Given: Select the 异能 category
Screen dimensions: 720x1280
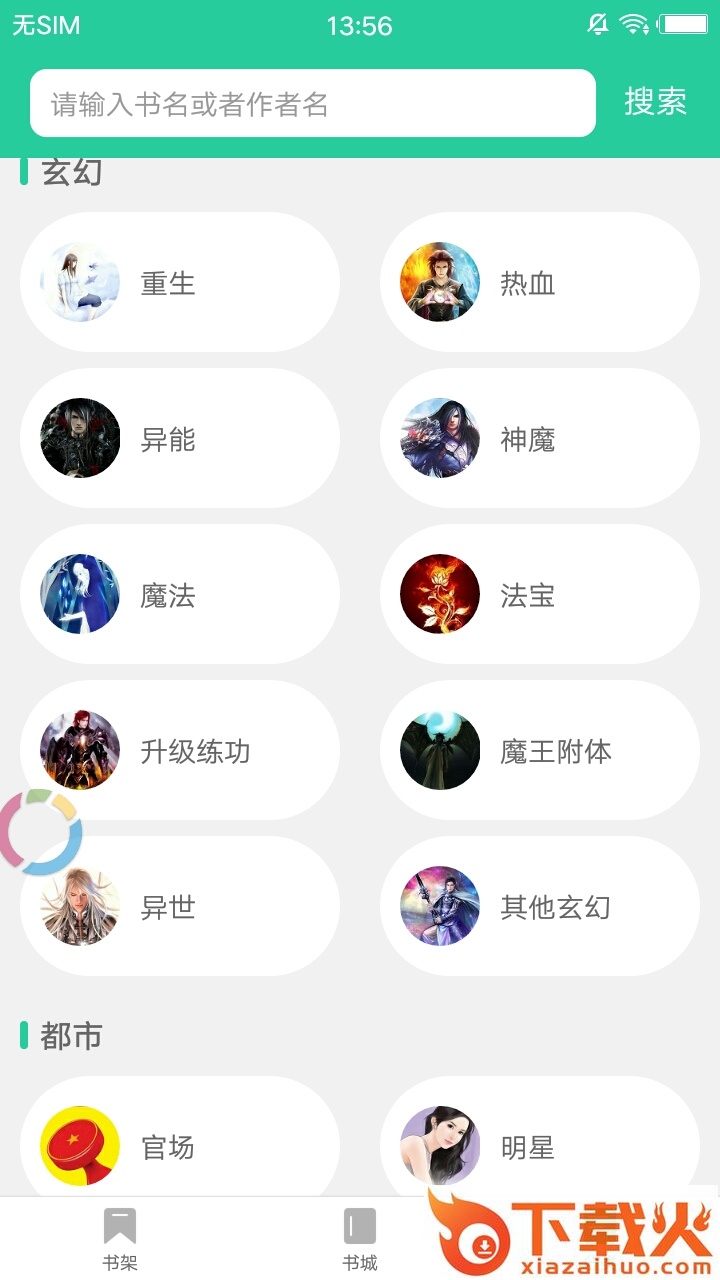Looking at the screenshot, I should click(x=180, y=439).
